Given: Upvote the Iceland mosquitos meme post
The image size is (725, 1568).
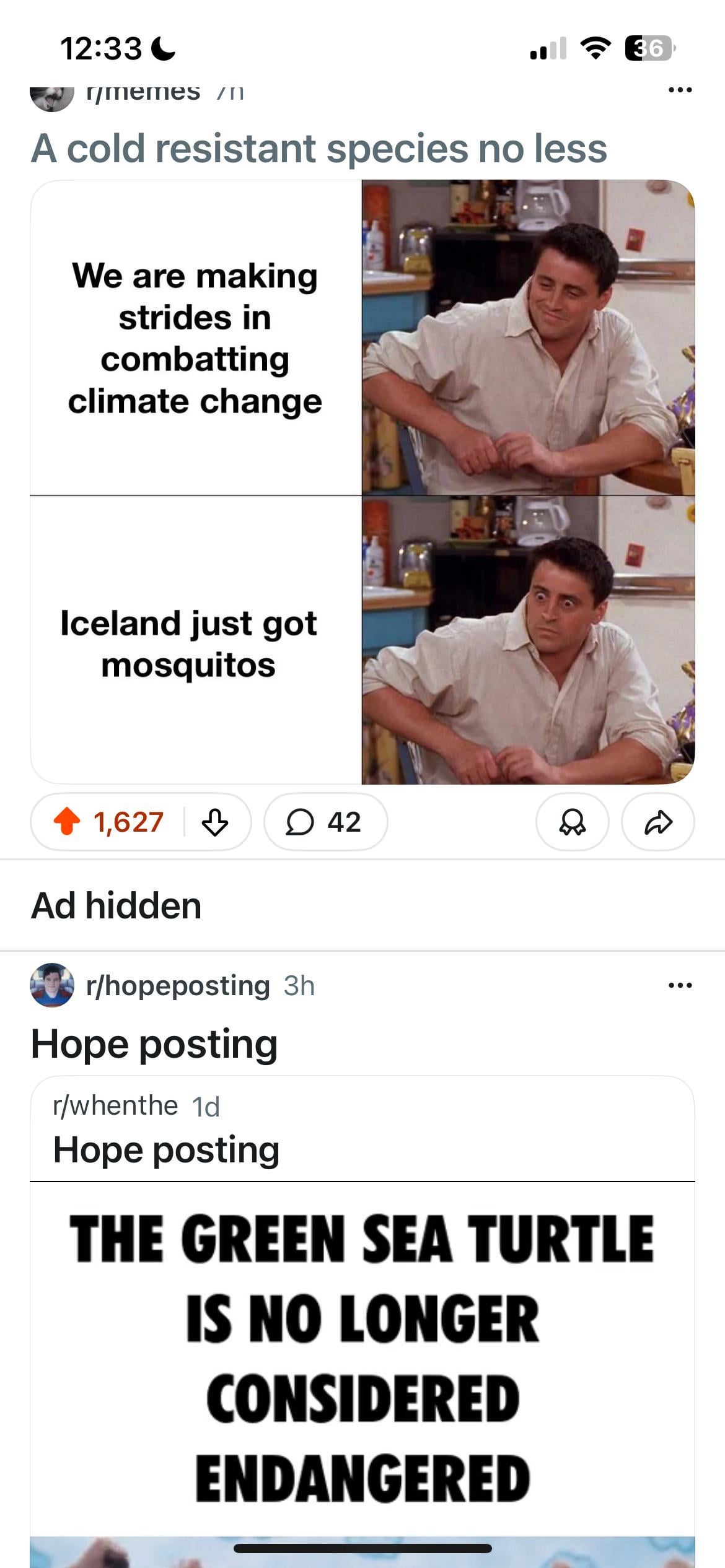Looking at the screenshot, I should [x=67, y=822].
